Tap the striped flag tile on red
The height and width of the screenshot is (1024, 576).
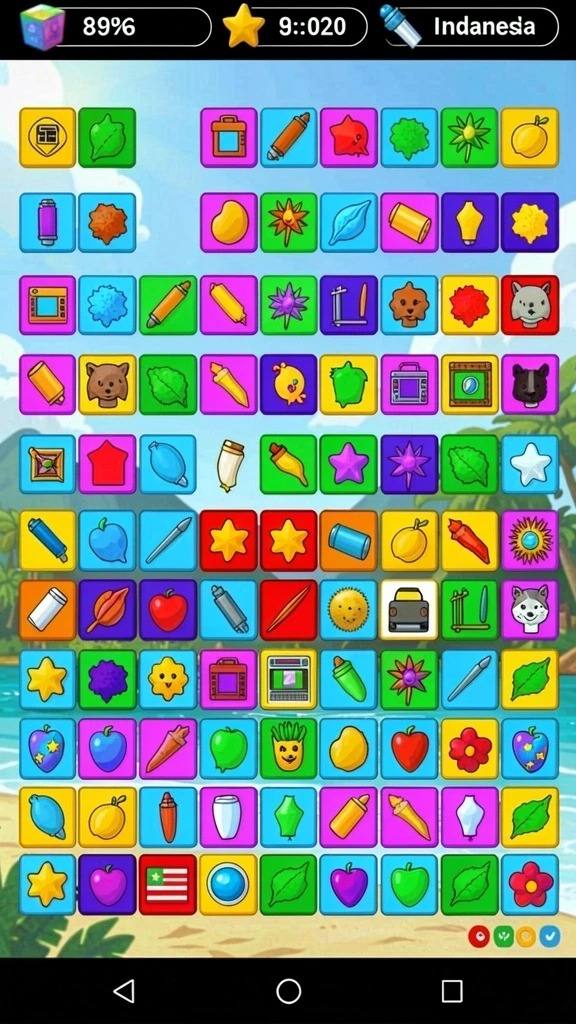168,884
